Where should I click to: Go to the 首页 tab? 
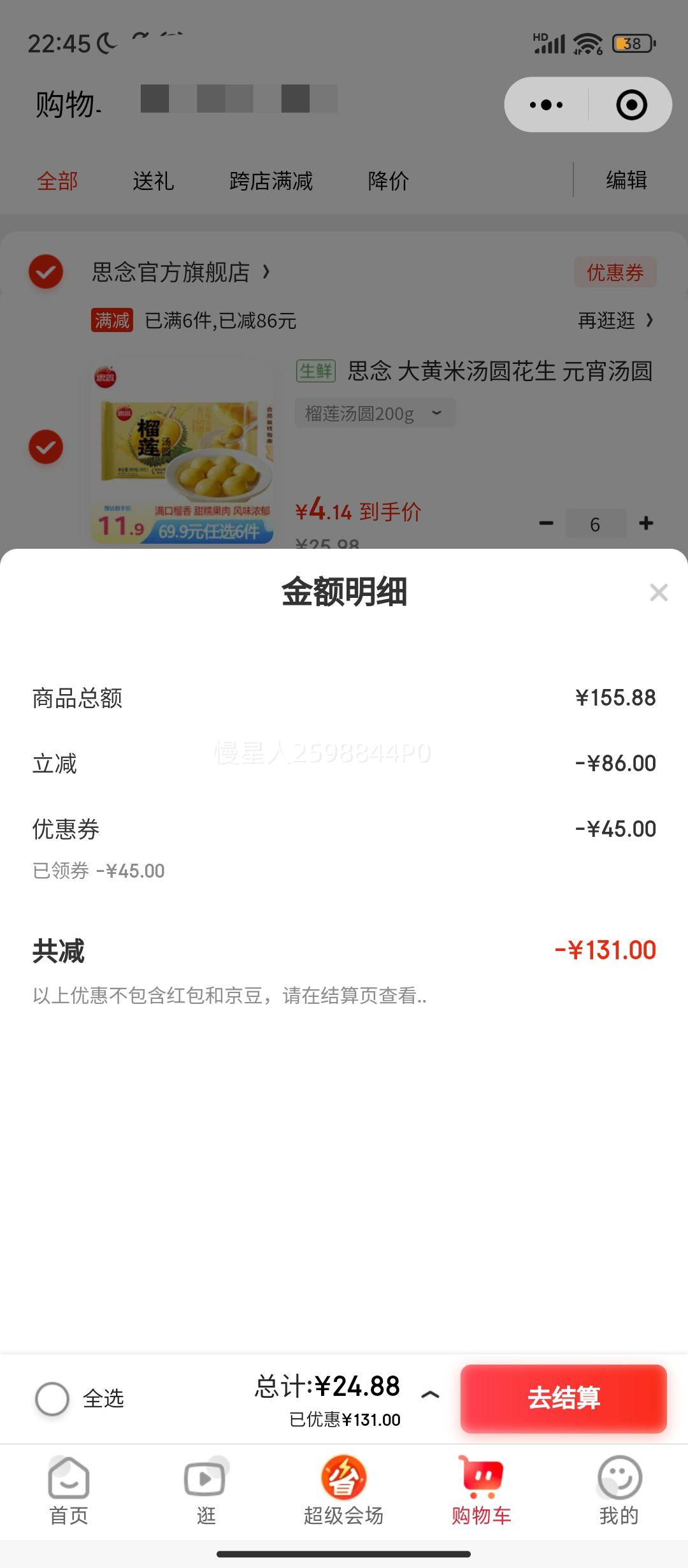[x=69, y=1492]
